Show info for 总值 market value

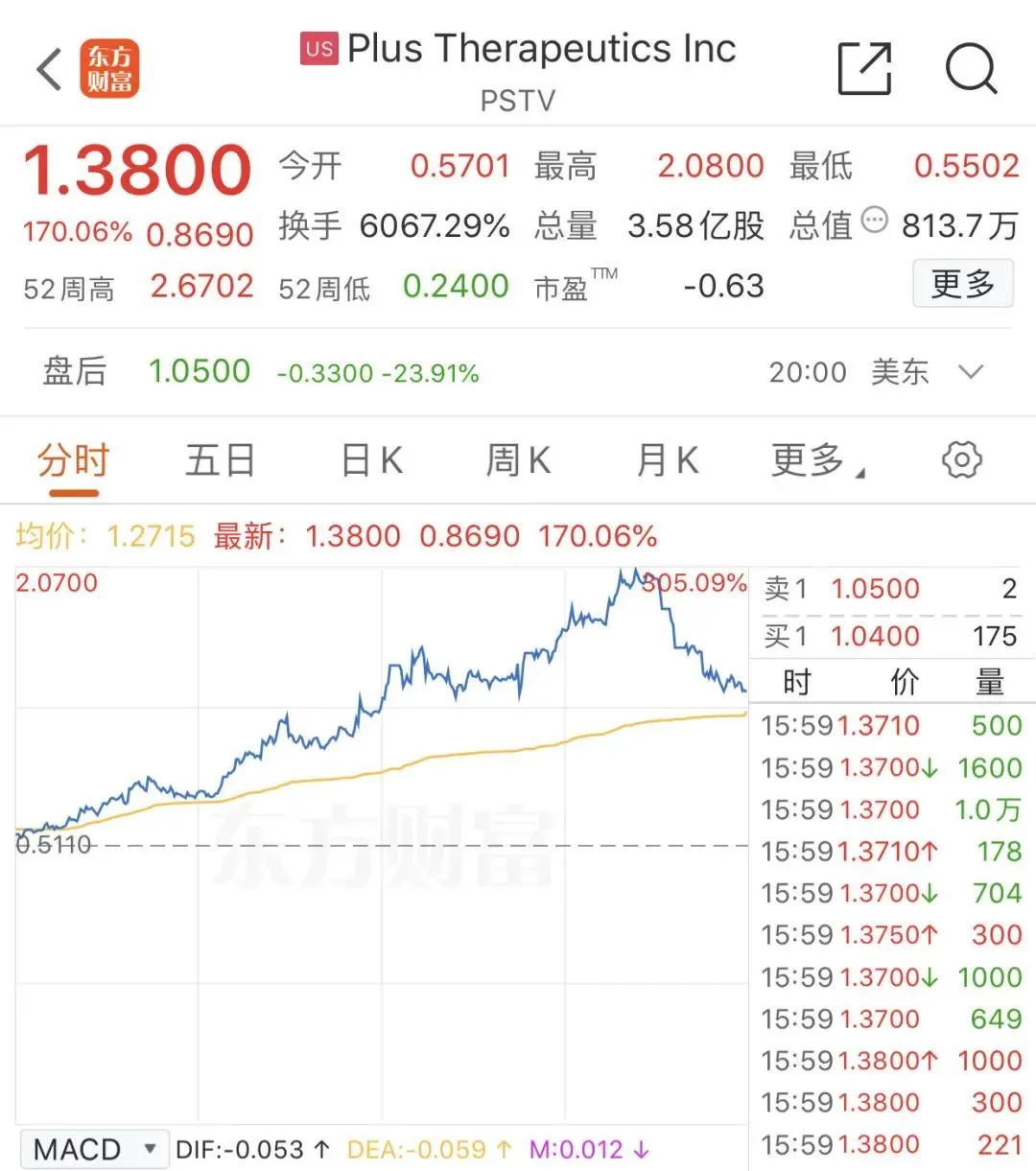click(875, 221)
